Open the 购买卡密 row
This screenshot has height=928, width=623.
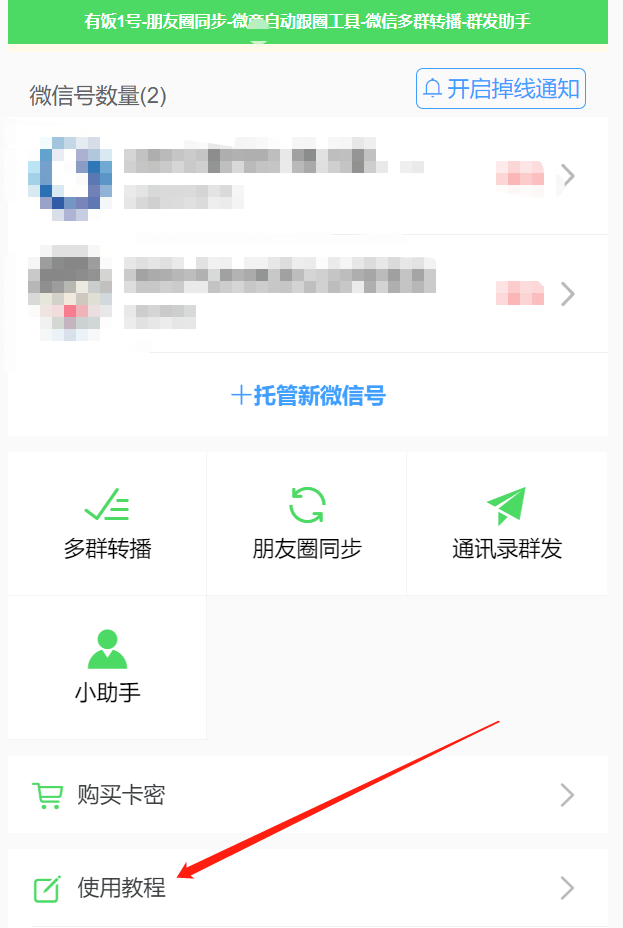point(307,795)
